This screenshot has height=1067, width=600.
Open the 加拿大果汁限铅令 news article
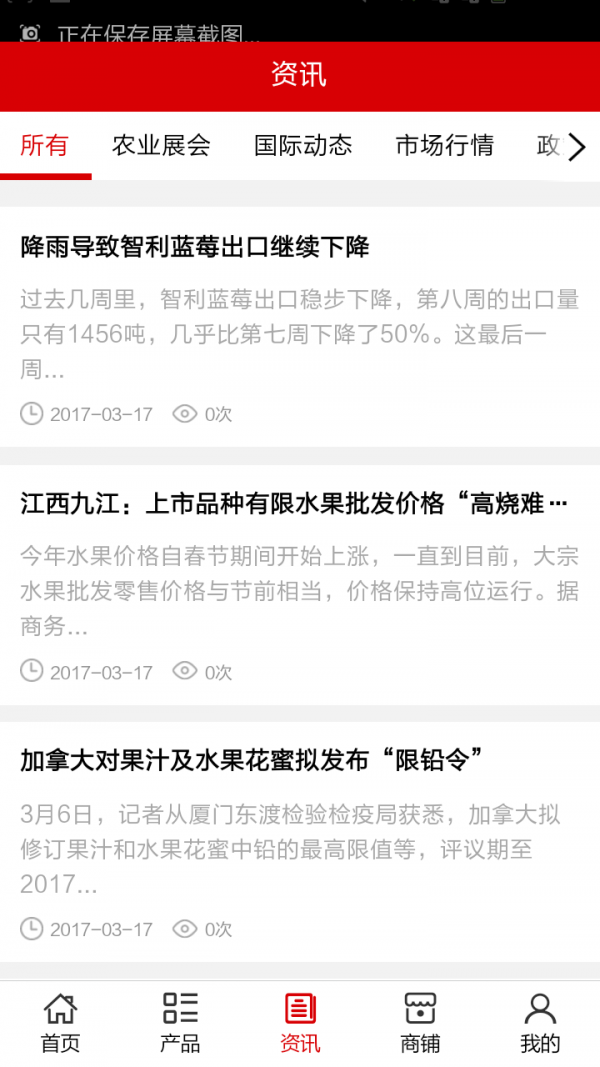click(x=251, y=761)
